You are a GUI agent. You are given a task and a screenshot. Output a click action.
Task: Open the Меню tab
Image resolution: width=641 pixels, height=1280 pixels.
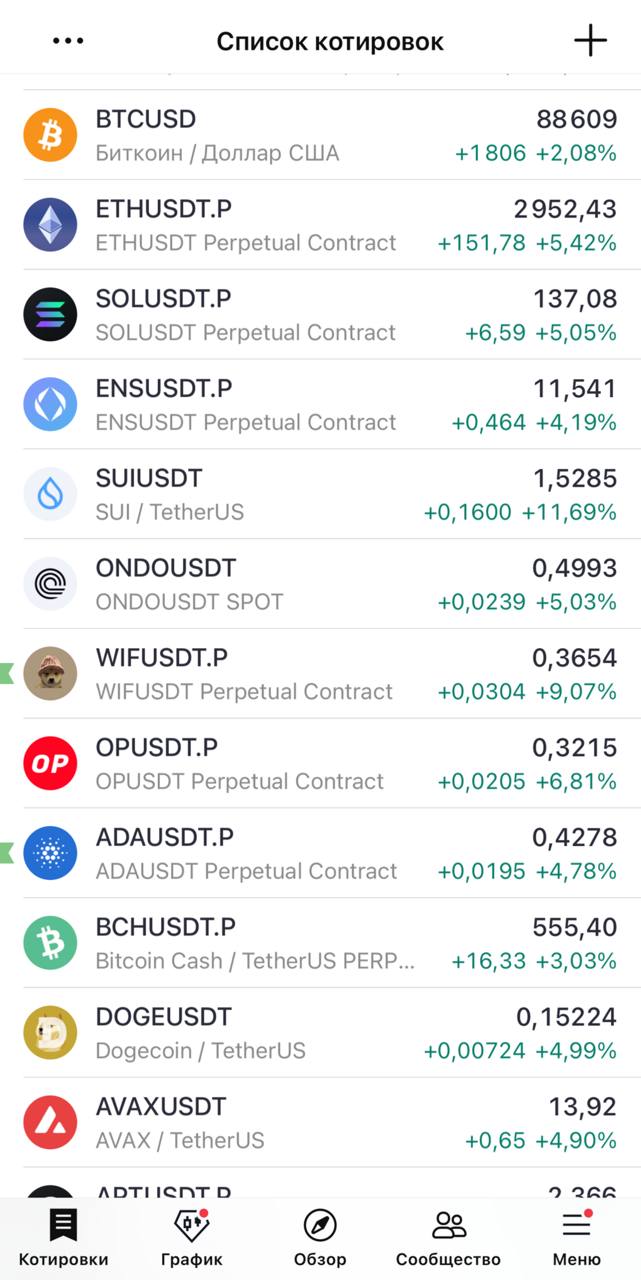pyautogui.click(x=577, y=1238)
